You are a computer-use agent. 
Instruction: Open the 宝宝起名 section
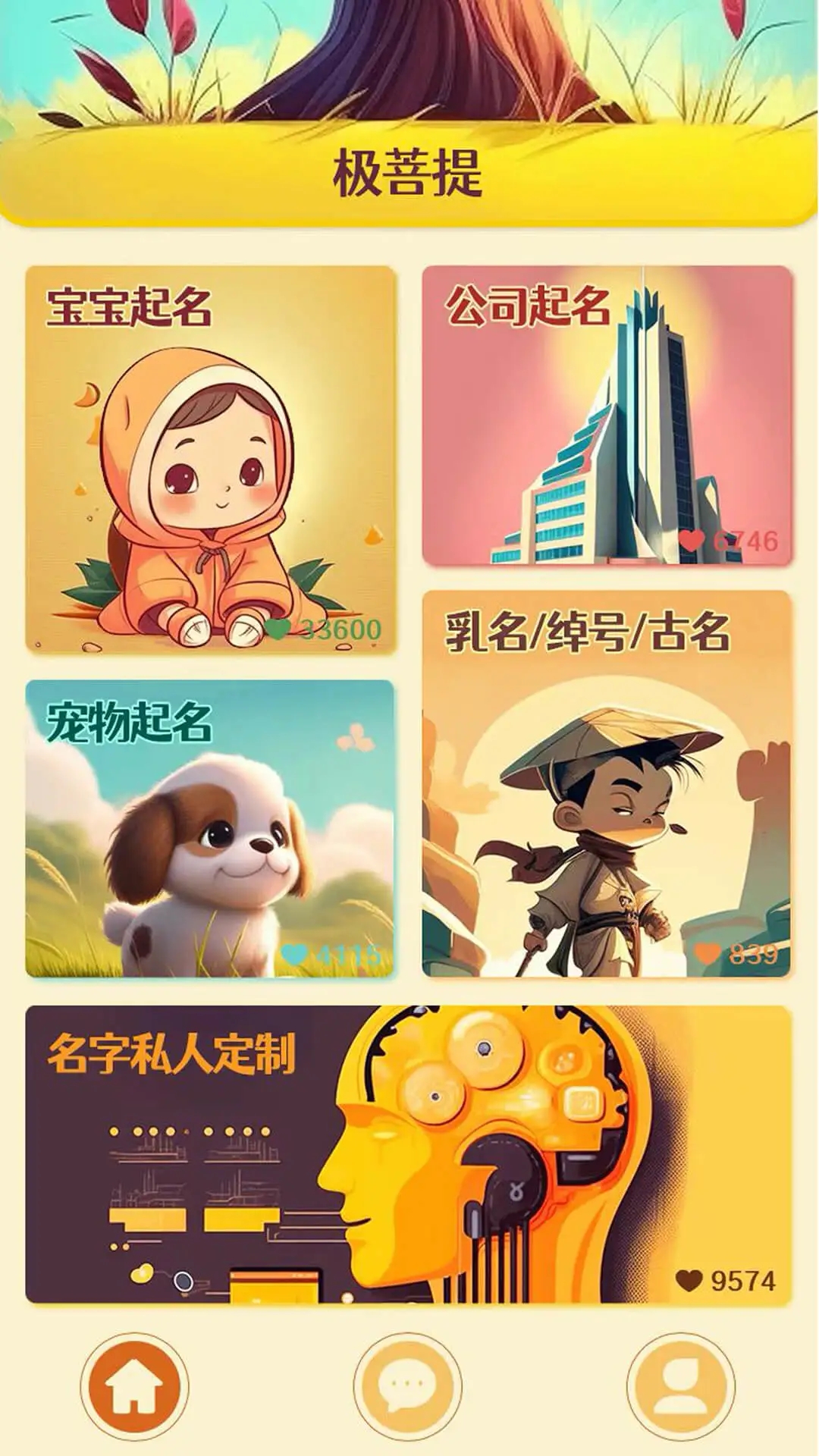(x=212, y=455)
